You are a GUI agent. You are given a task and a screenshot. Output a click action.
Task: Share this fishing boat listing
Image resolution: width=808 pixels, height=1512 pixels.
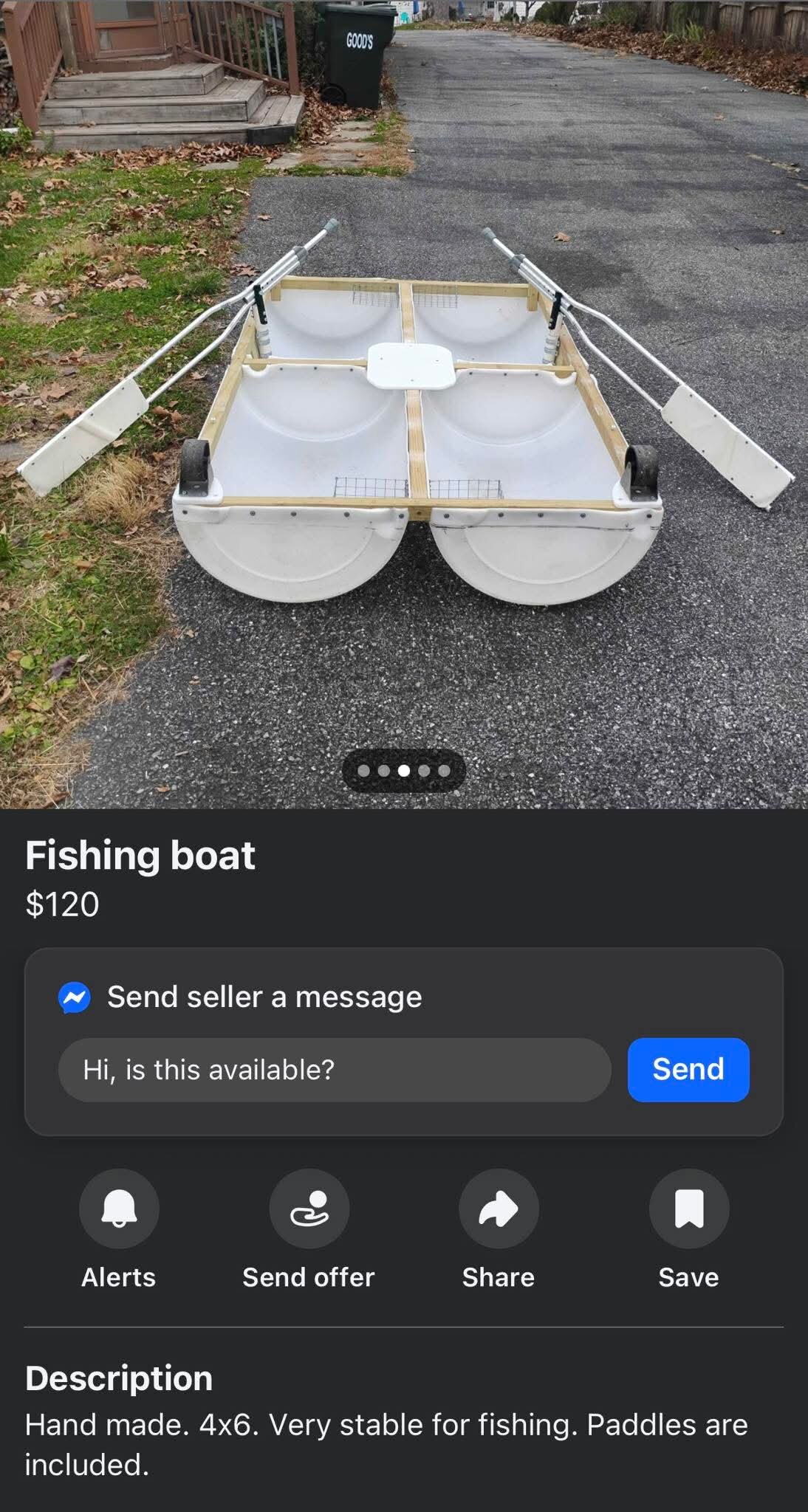(499, 1209)
